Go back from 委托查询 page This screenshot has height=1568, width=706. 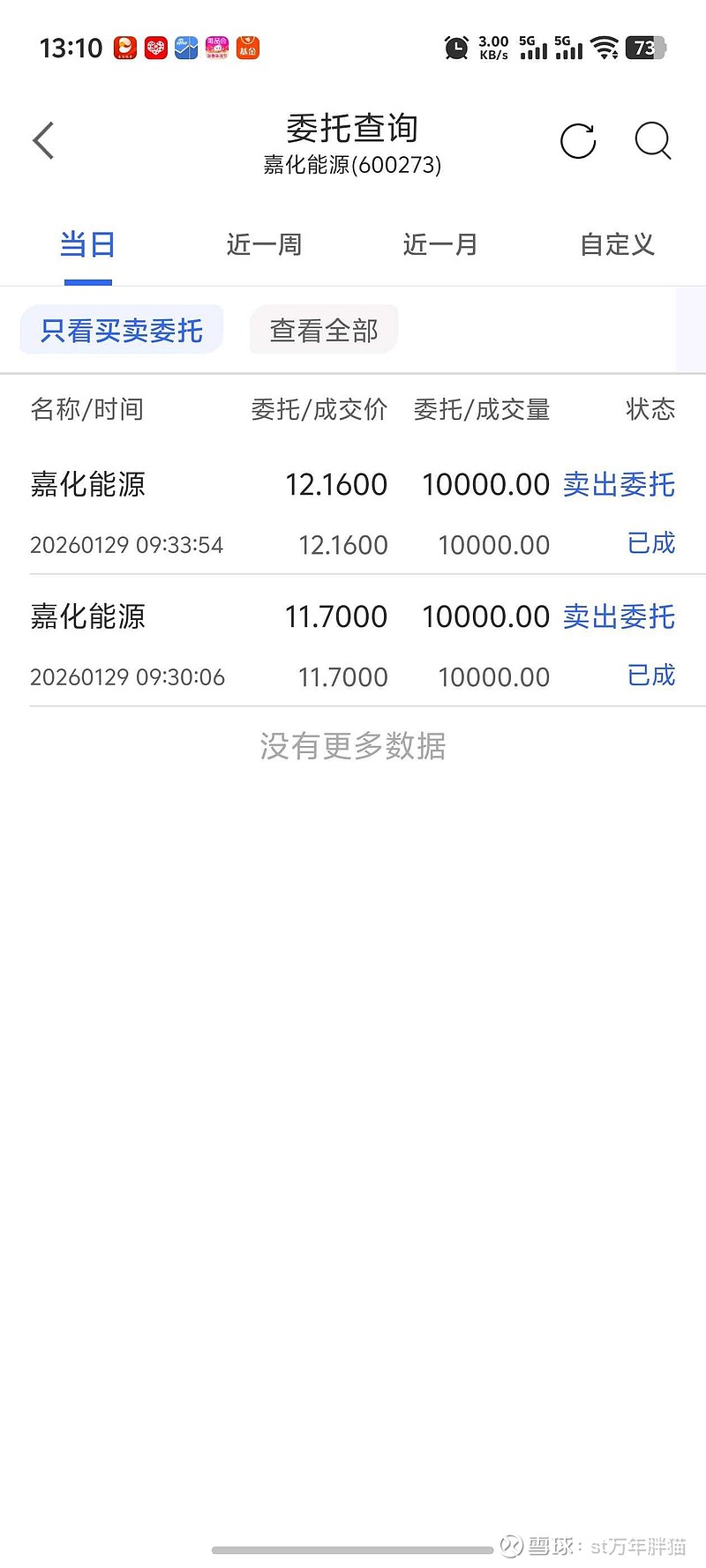[43, 141]
